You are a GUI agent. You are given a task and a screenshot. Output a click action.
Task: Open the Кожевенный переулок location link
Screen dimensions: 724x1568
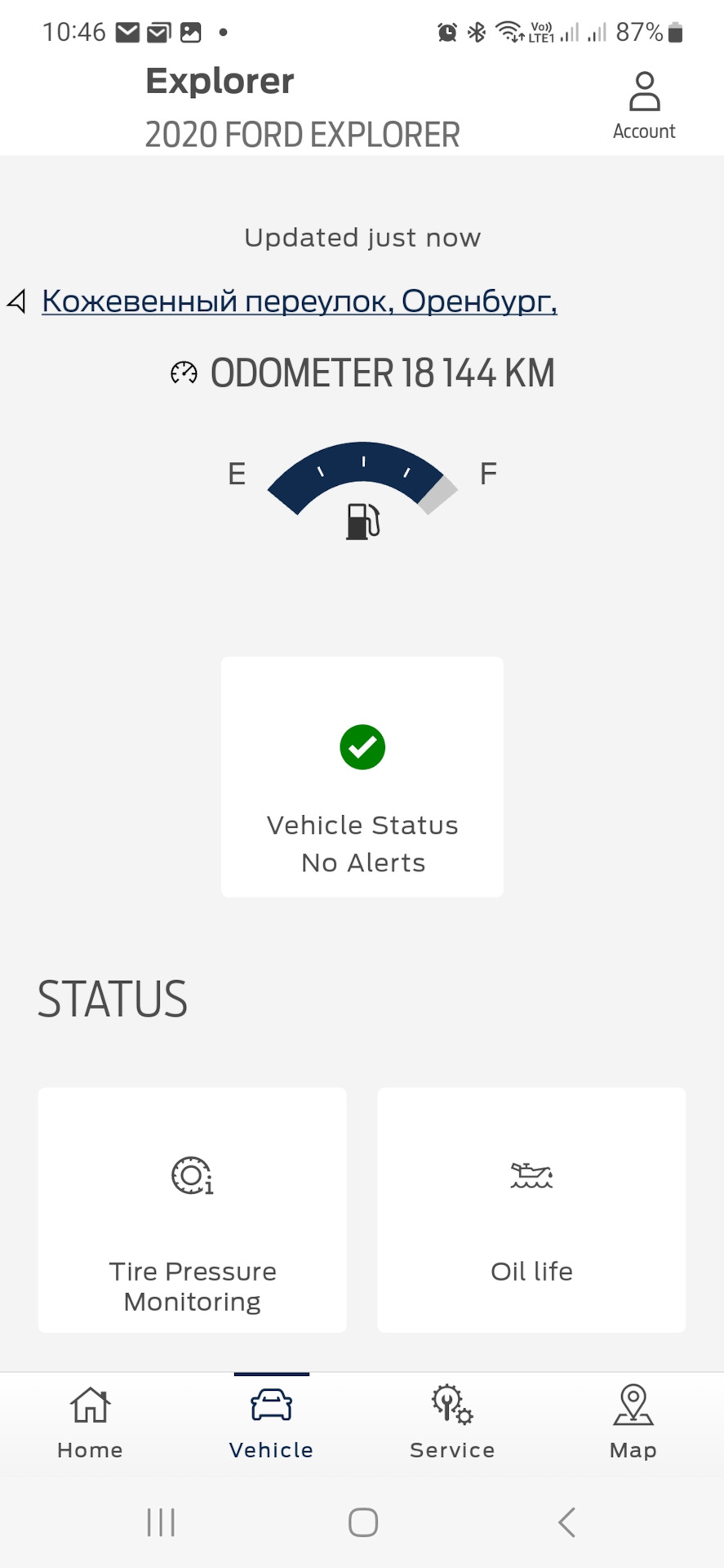[x=299, y=301]
